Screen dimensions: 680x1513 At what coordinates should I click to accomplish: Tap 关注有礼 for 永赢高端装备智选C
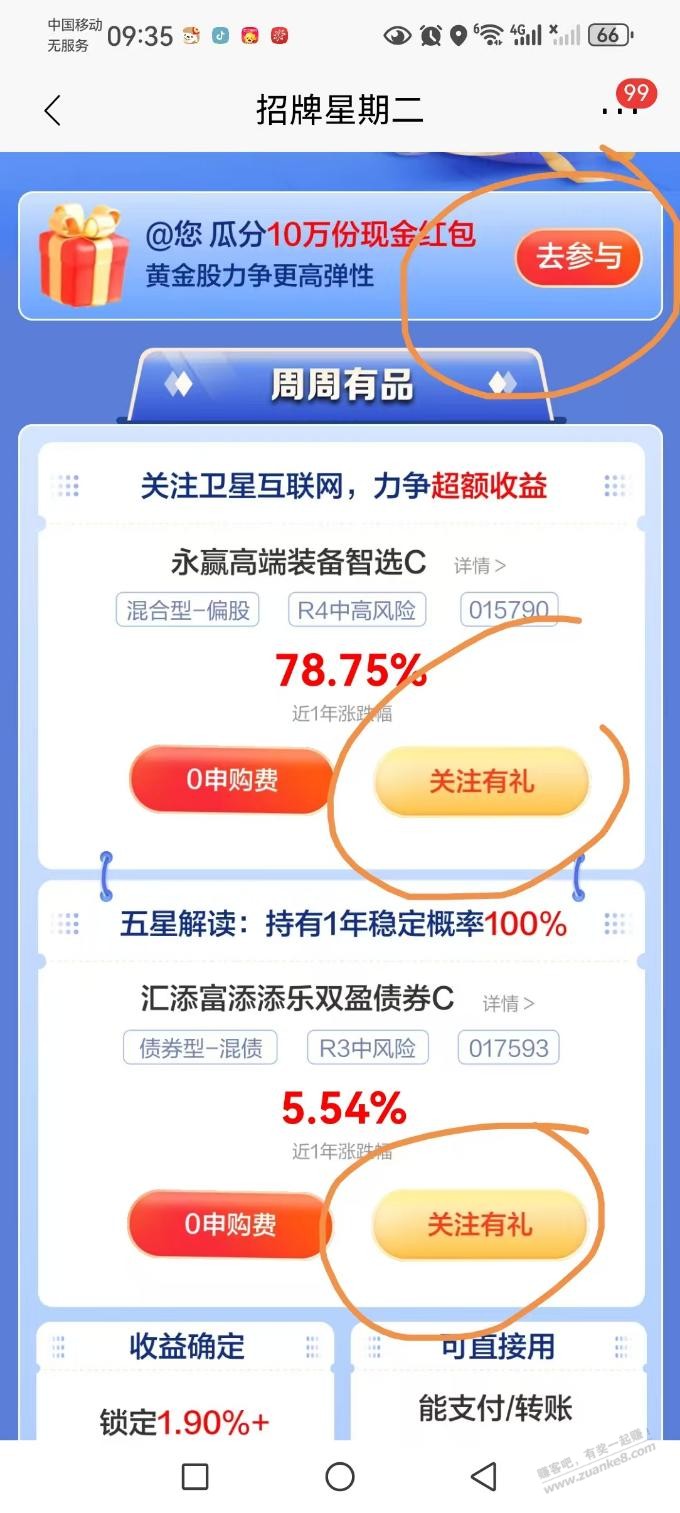tap(481, 782)
